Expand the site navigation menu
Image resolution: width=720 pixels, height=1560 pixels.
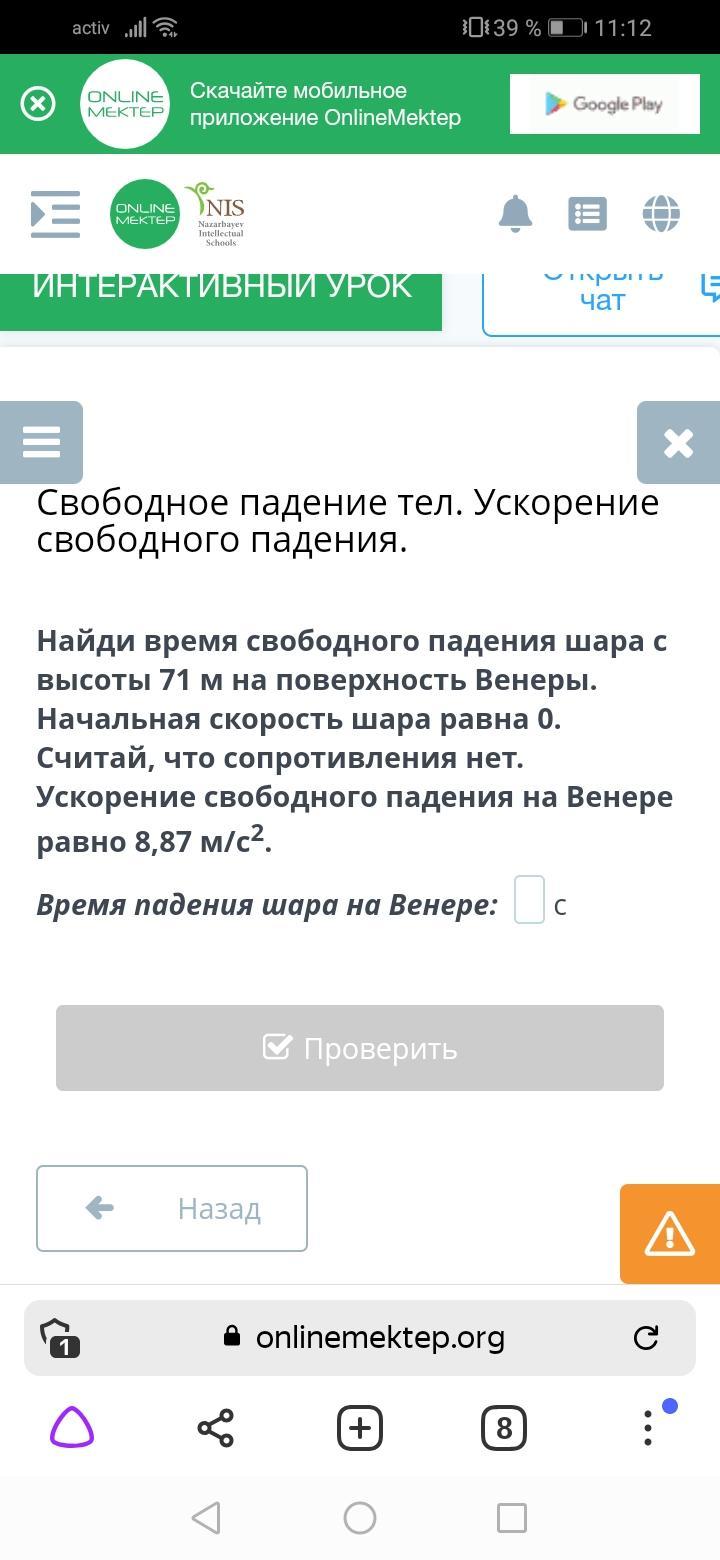tap(56, 214)
